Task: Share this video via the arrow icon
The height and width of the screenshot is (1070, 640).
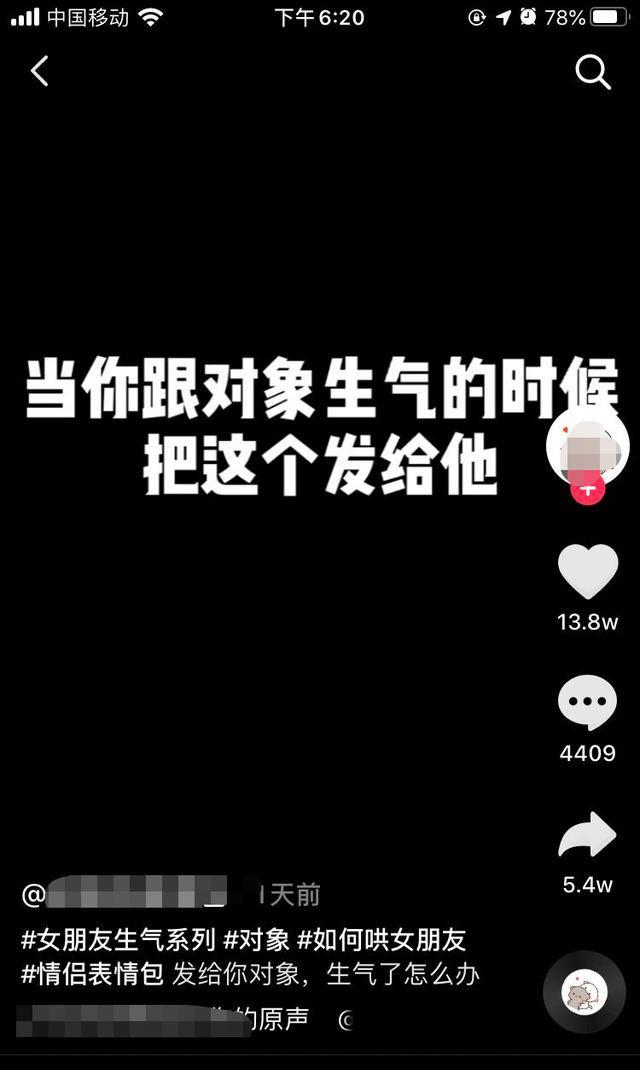Action: [588, 836]
